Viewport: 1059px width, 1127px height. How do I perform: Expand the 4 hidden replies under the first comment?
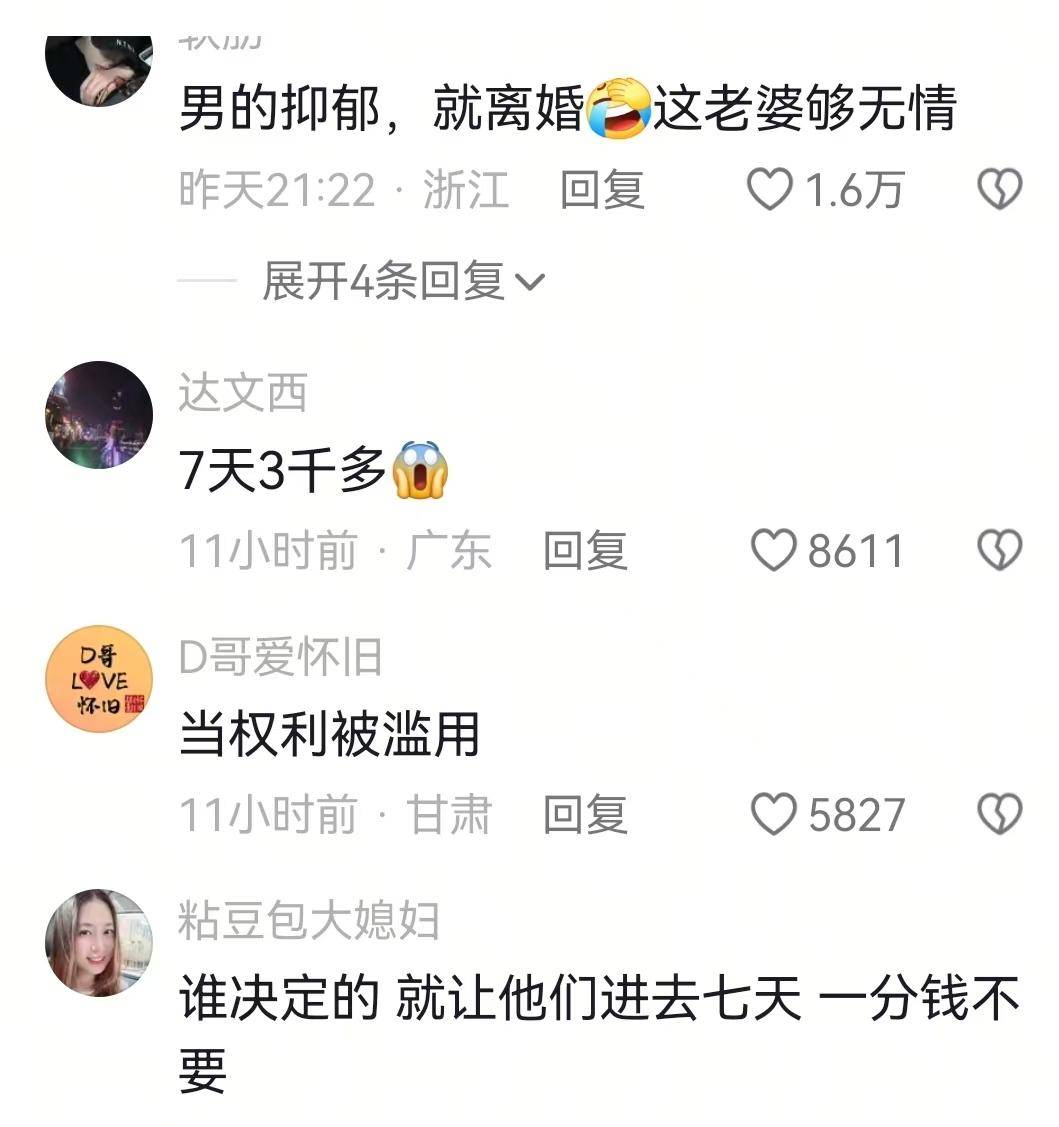click(x=385, y=281)
